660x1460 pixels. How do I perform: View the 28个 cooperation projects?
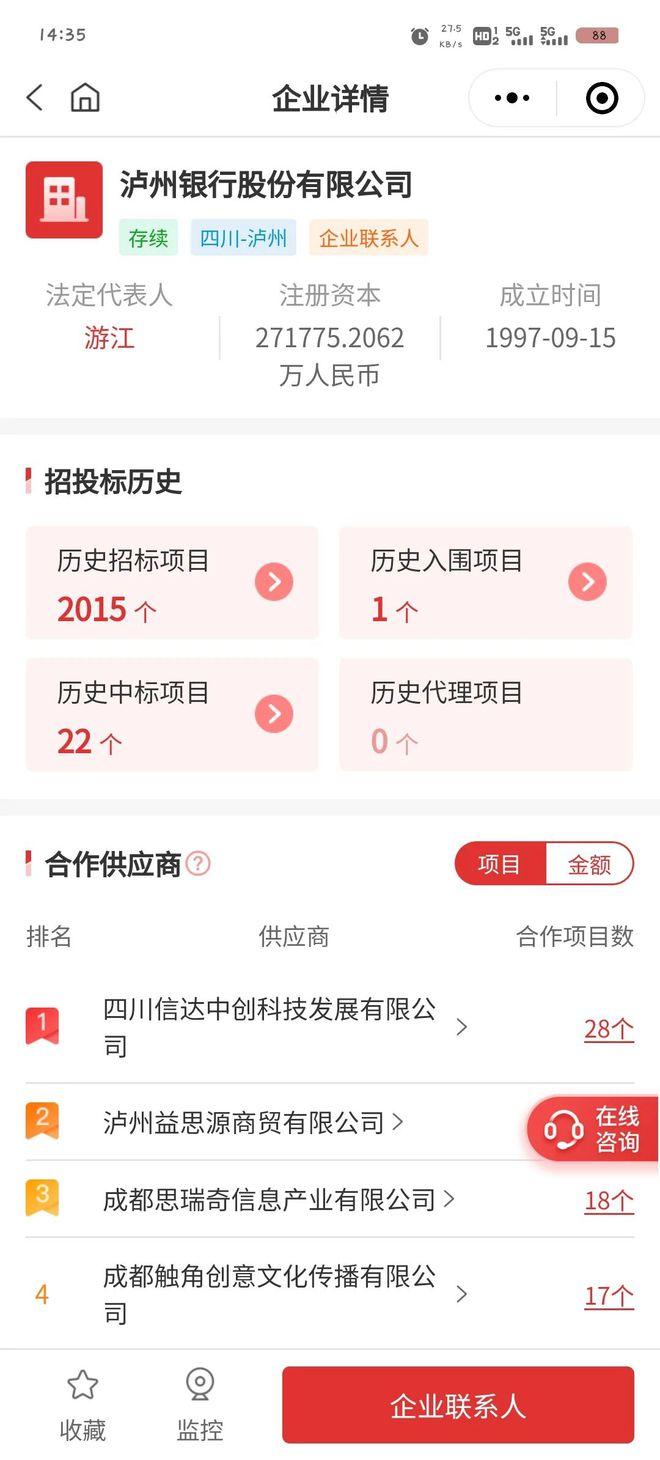point(609,1029)
